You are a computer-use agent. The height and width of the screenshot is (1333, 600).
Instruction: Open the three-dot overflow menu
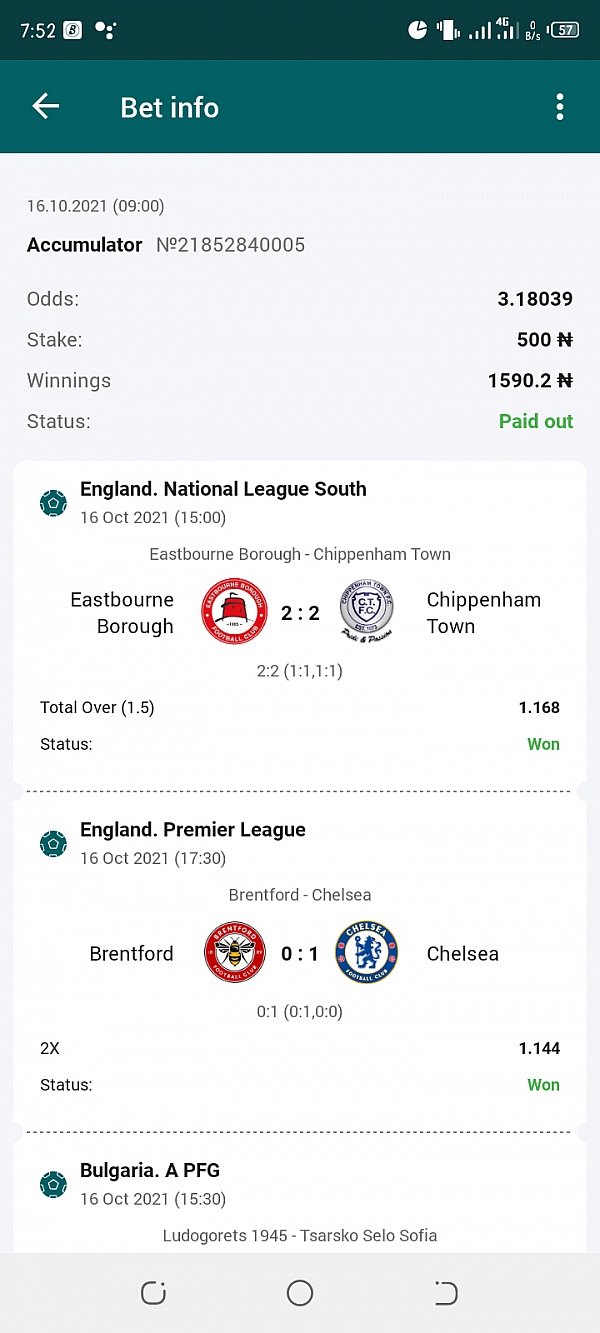(560, 107)
